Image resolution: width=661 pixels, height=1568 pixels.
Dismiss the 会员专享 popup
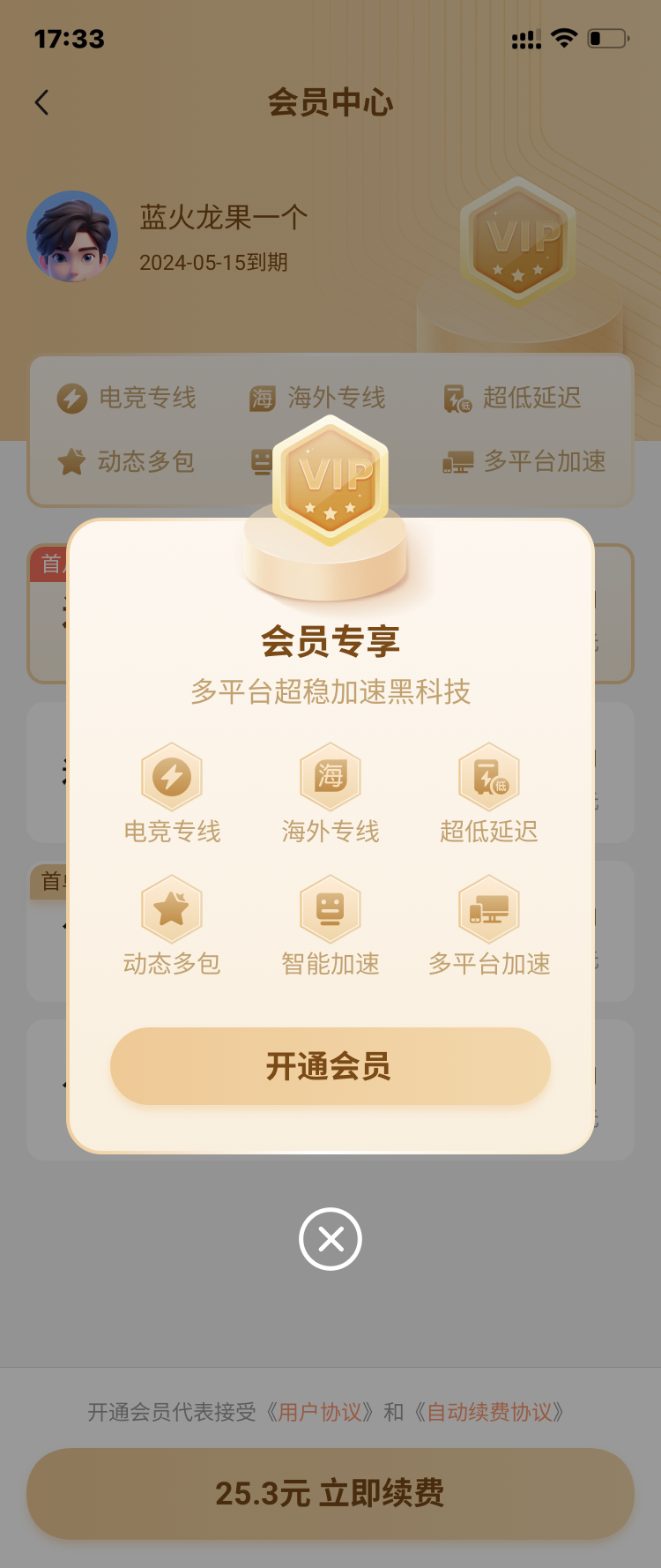tap(330, 1239)
